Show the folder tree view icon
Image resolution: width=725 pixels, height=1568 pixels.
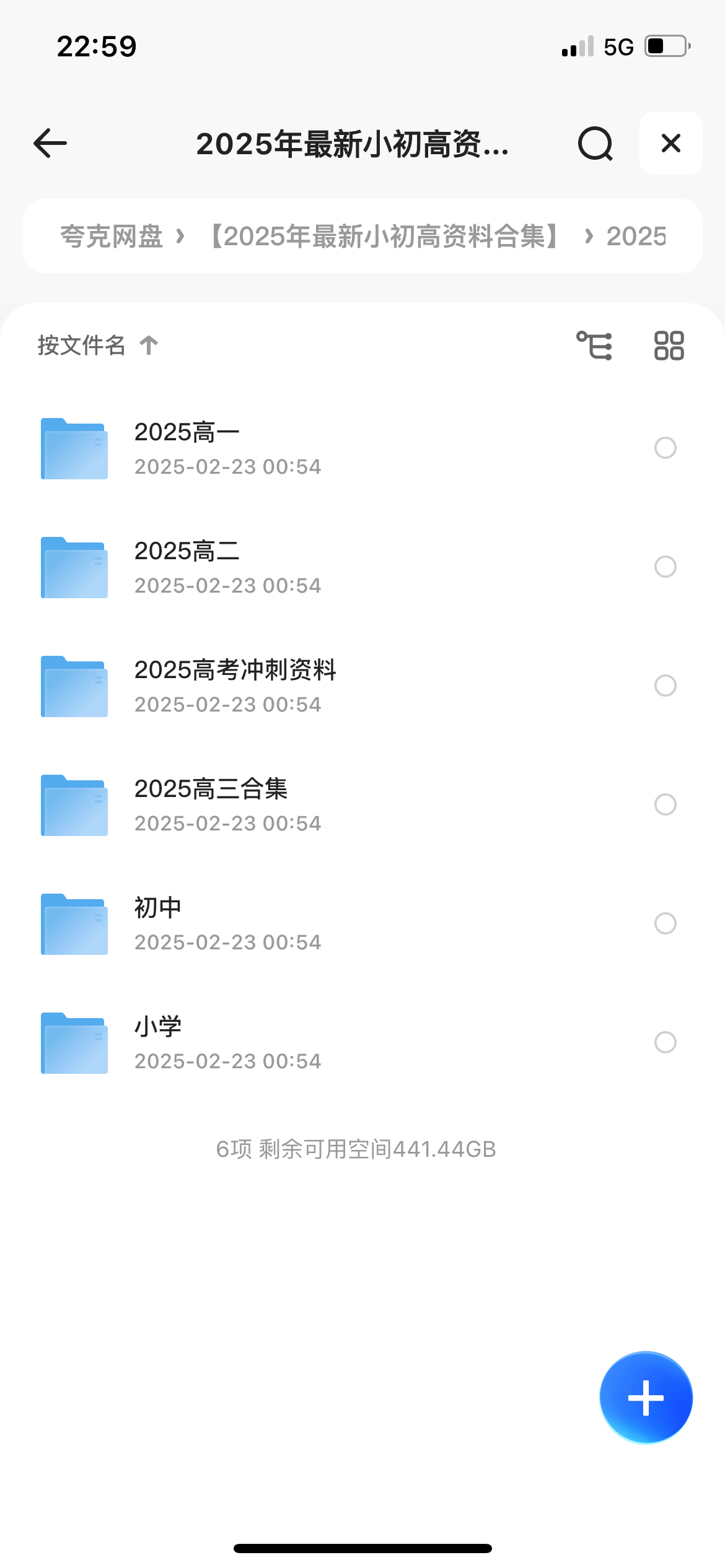click(x=594, y=346)
